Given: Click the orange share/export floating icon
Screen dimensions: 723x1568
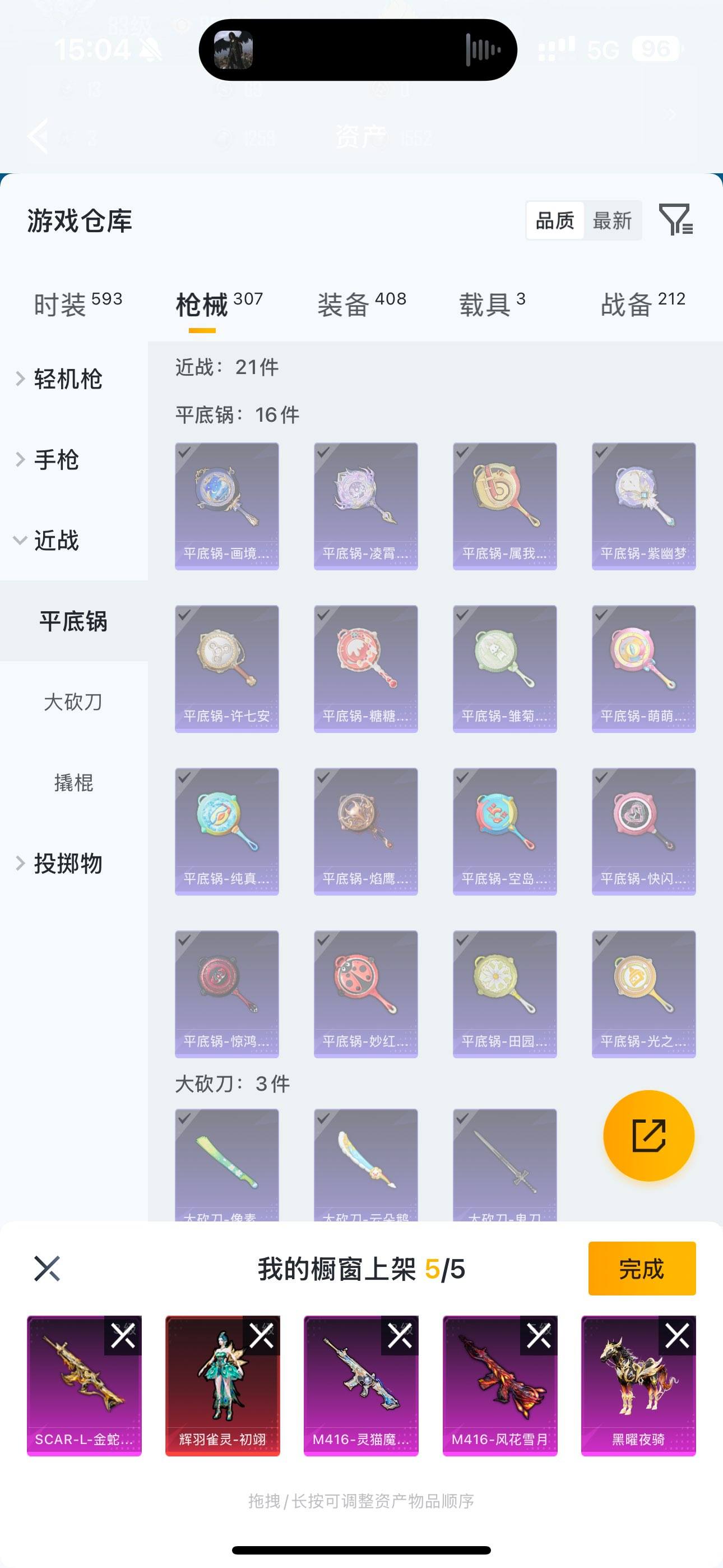Looking at the screenshot, I should pyautogui.click(x=650, y=1136).
